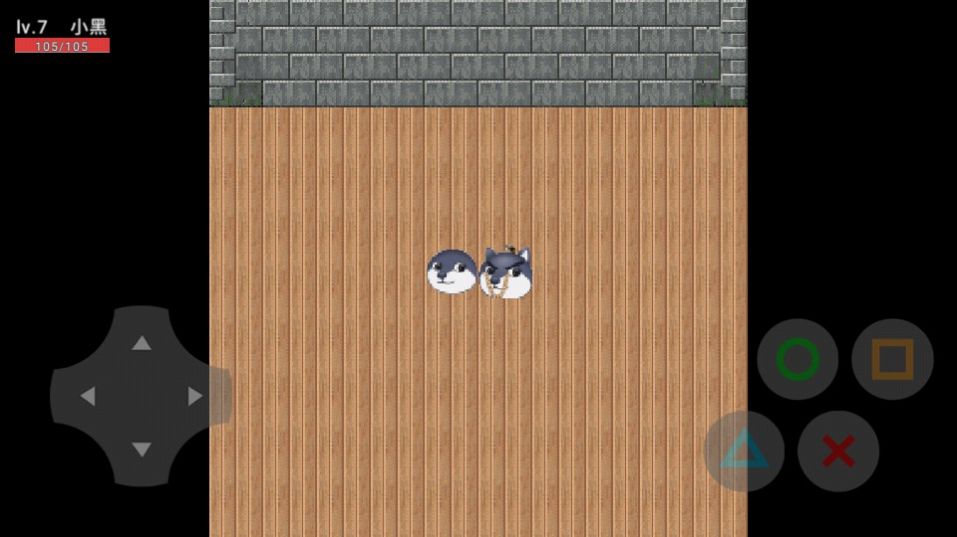Image resolution: width=957 pixels, height=537 pixels.
Task: Move right with the D-pad right arrow
Action: click(x=195, y=397)
